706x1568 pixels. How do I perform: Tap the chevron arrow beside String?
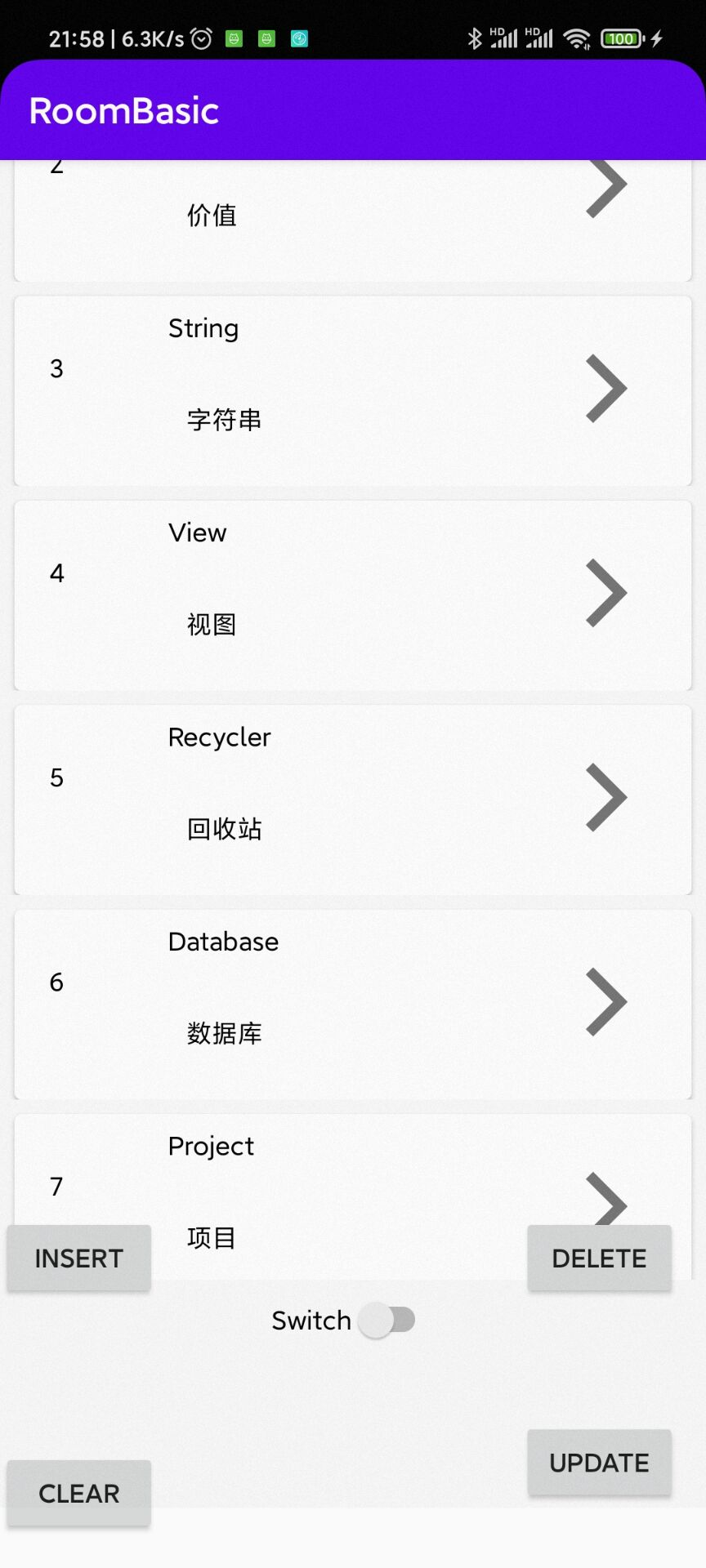(606, 389)
